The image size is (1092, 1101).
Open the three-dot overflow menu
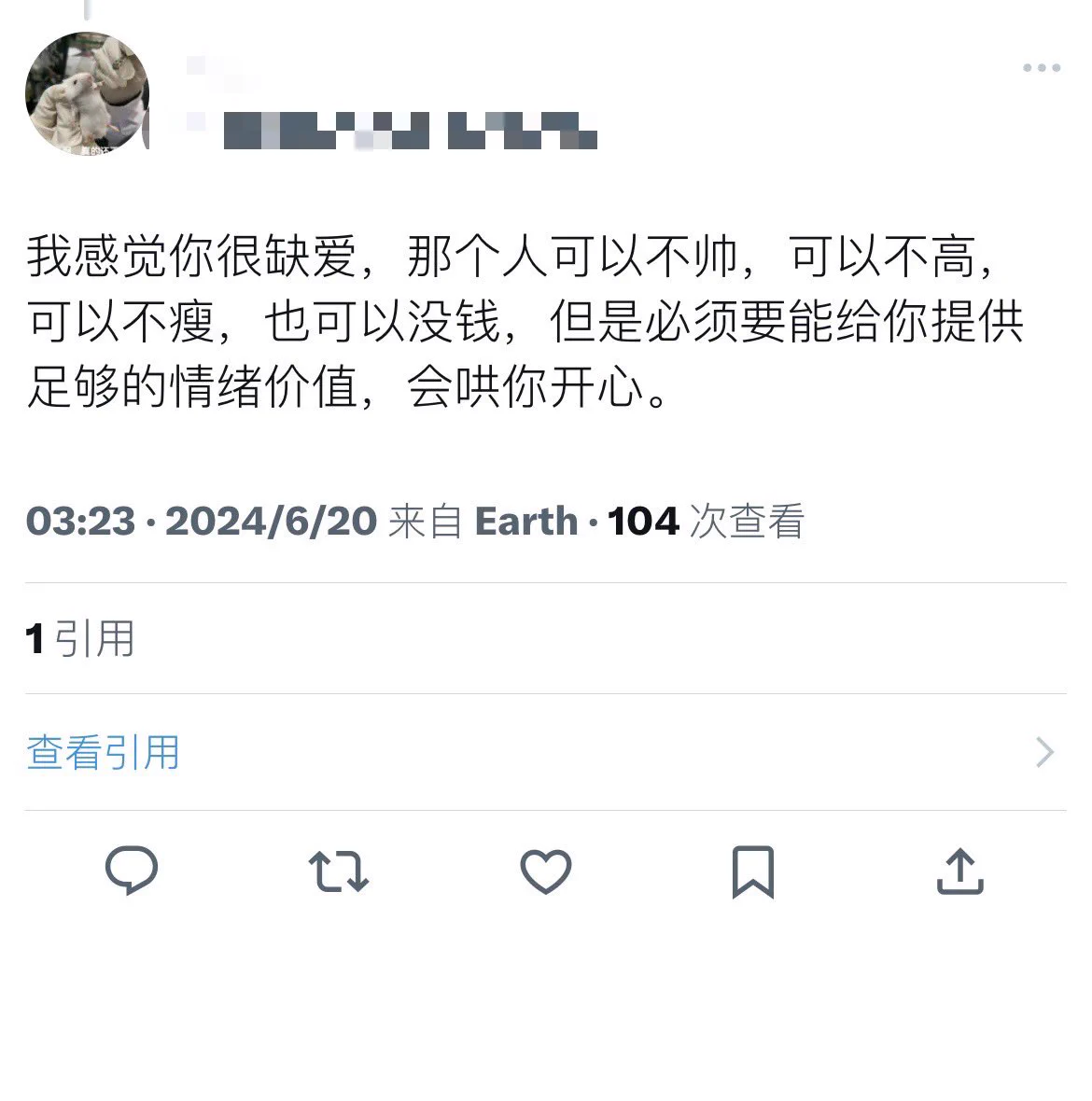[1041, 68]
